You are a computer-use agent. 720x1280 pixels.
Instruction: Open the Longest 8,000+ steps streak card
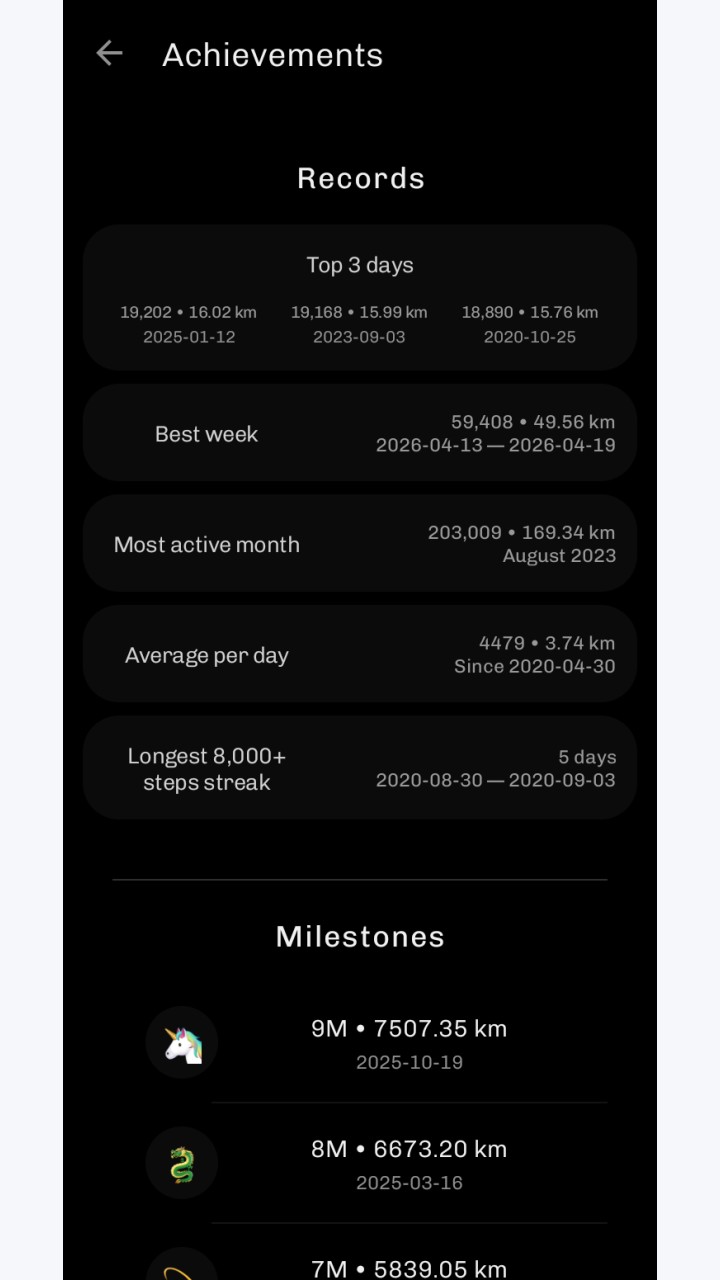tap(360, 768)
